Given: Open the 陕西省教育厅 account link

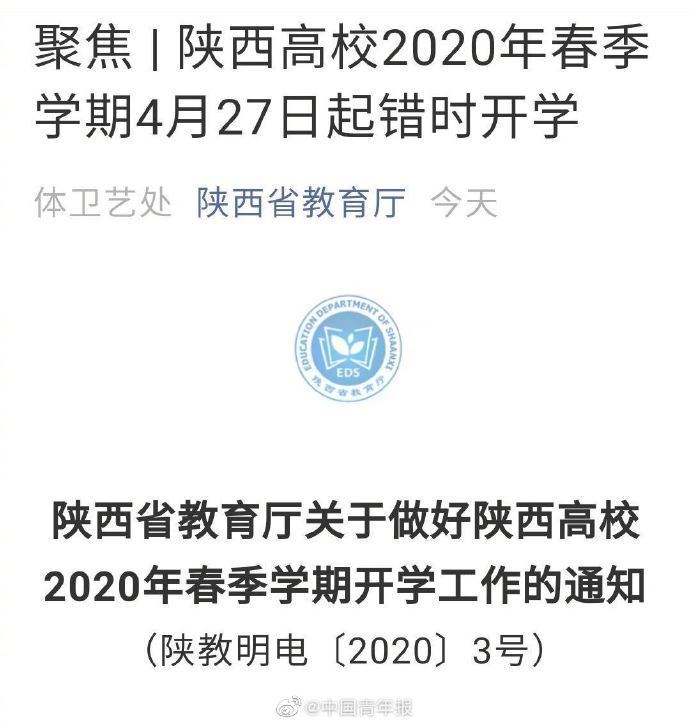Looking at the screenshot, I should click(x=301, y=203).
